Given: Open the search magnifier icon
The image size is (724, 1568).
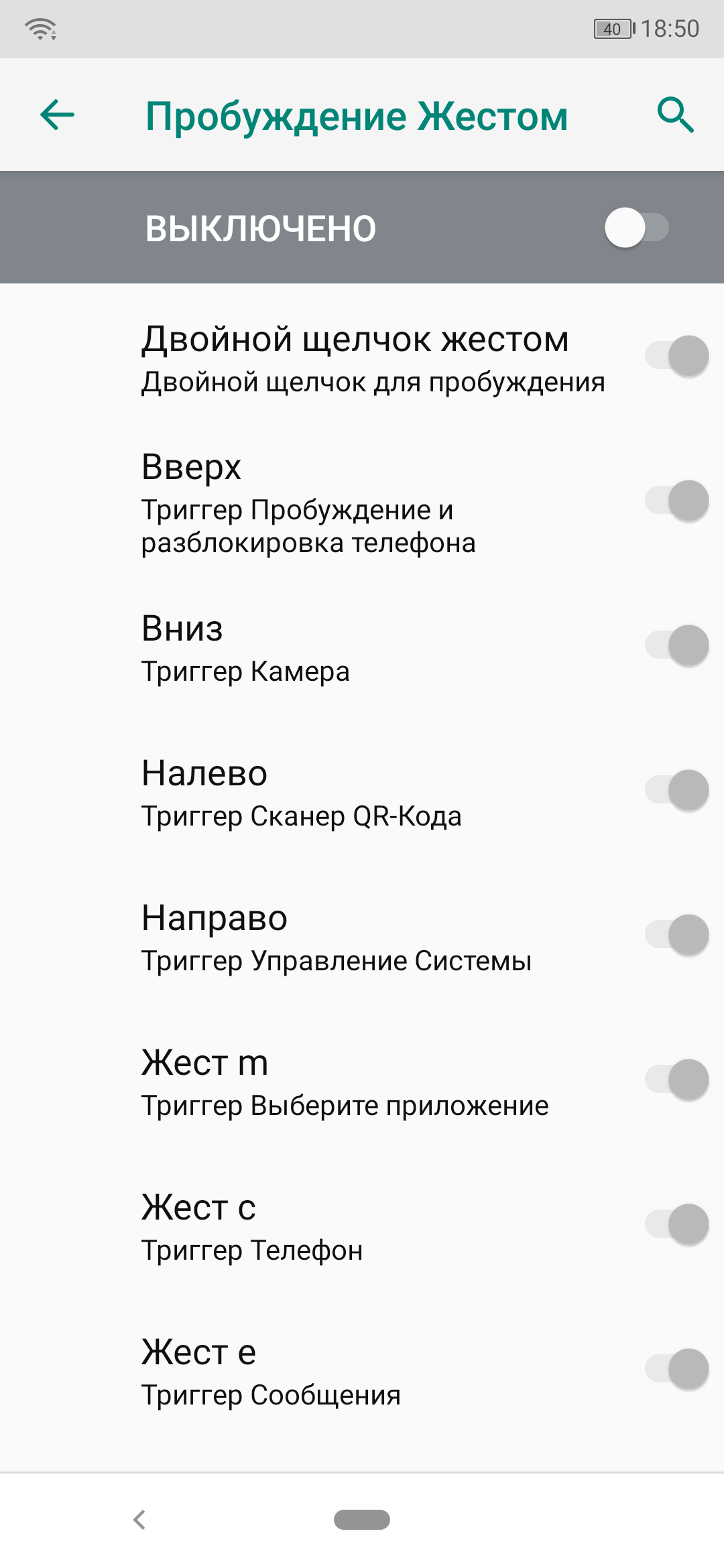Looking at the screenshot, I should pyautogui.click(x=675, y=115).
